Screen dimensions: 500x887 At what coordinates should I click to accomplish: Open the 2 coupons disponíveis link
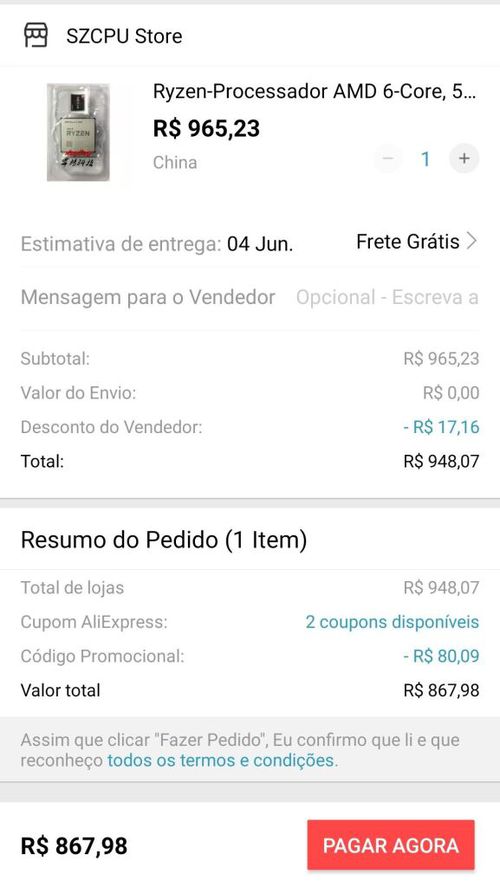tap(392, 622)
